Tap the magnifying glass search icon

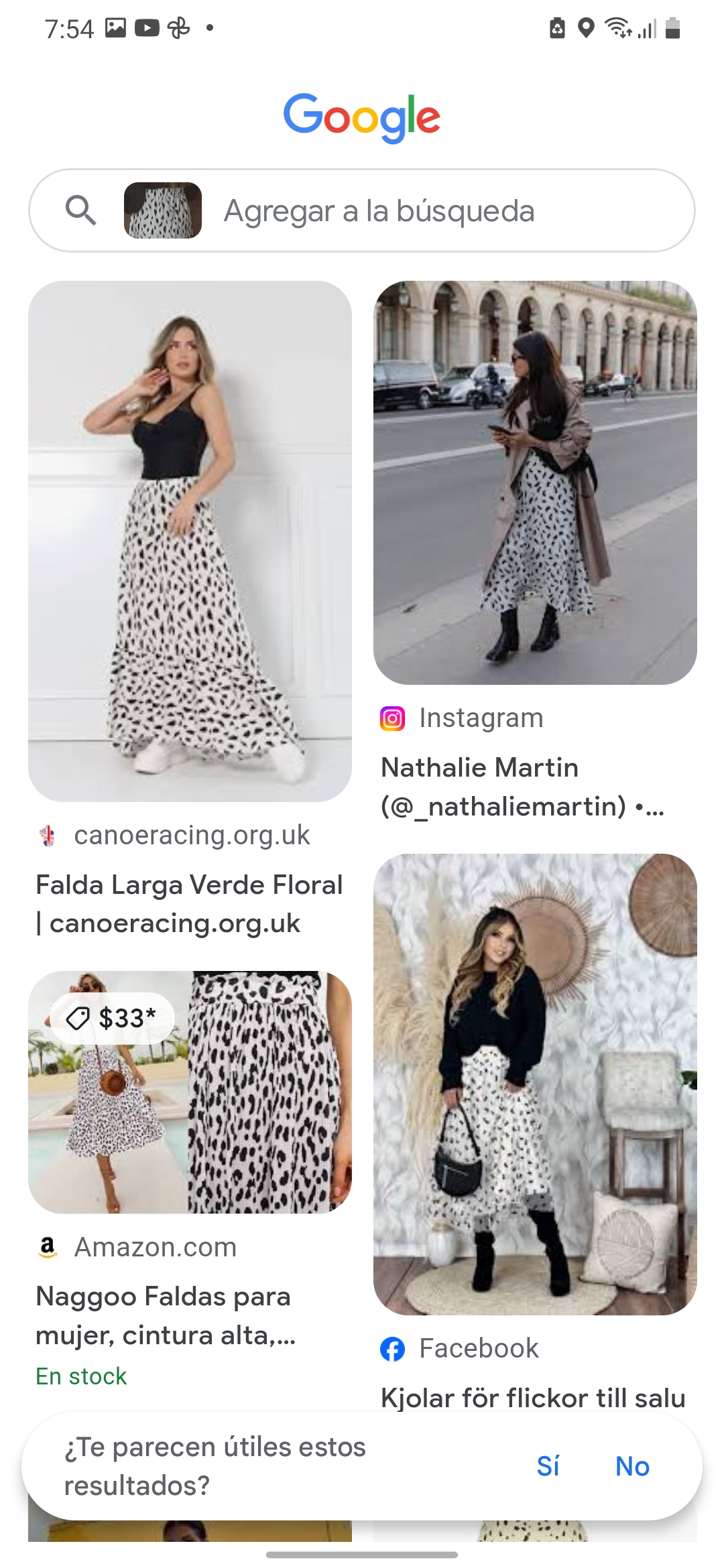(x=80, y=210)
